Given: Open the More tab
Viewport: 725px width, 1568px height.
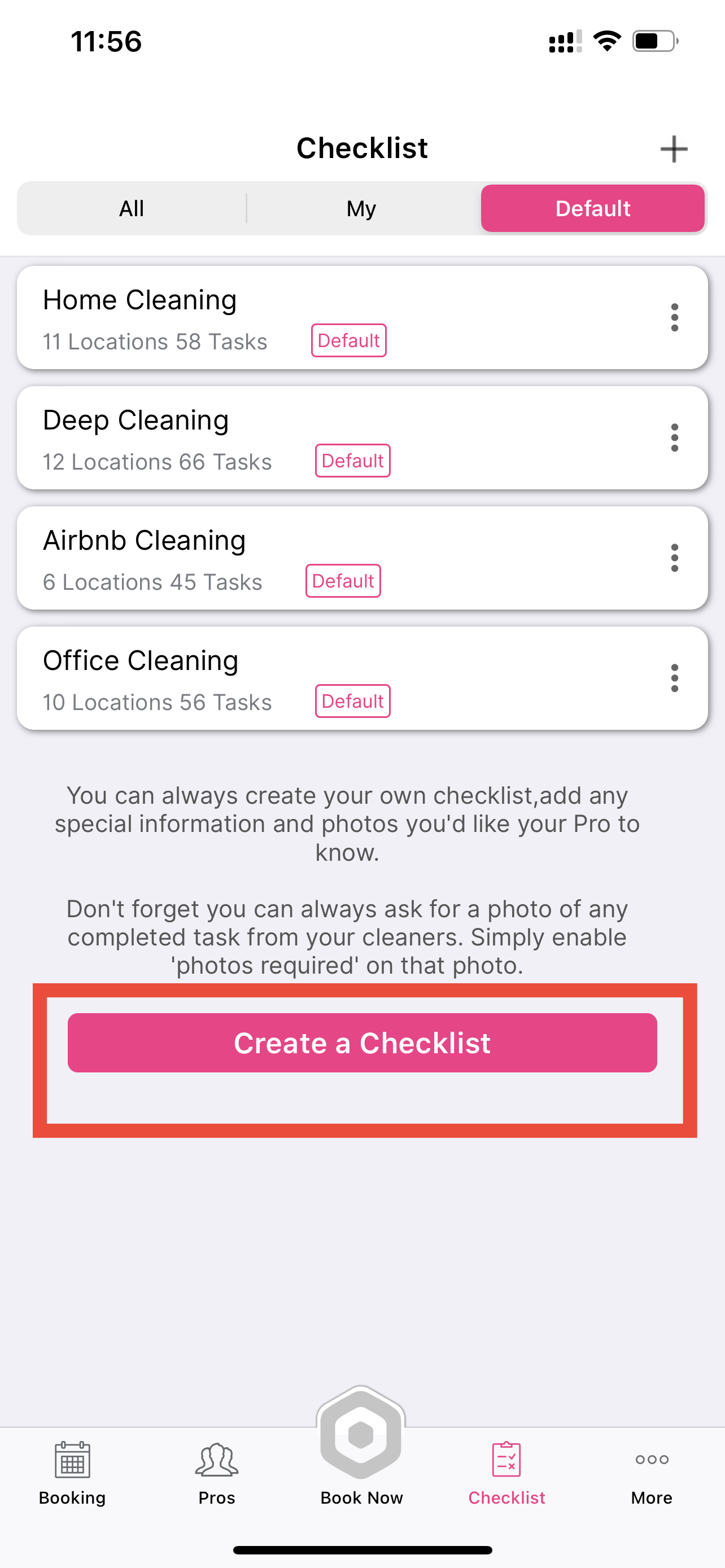Looking at the screenshot, I should click(652, 1473).
